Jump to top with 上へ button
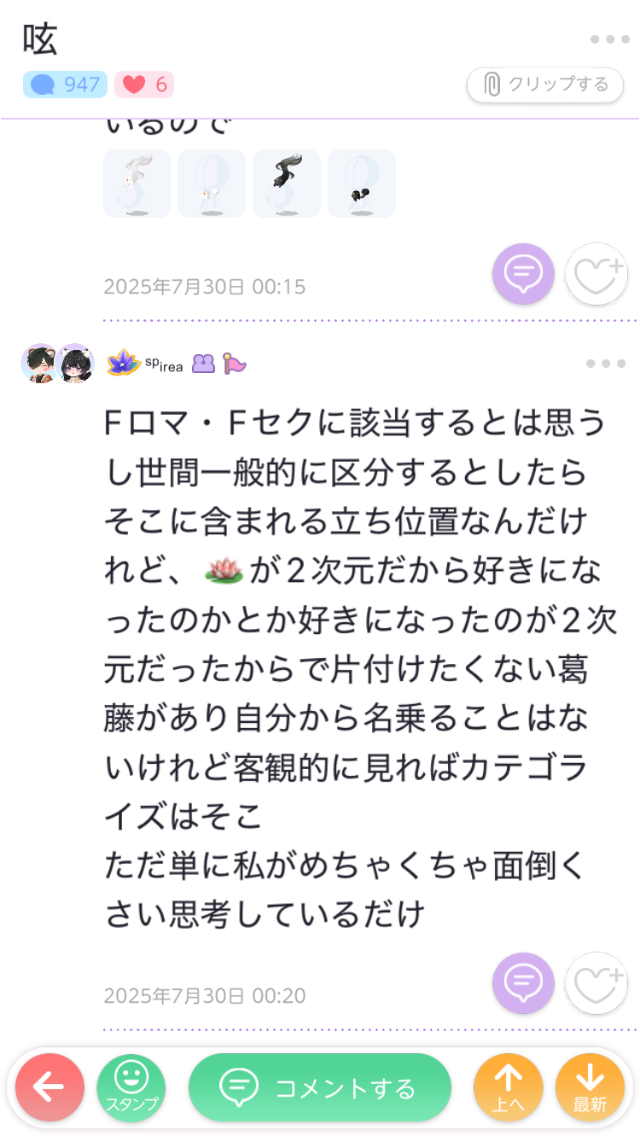 point(508,1088)
